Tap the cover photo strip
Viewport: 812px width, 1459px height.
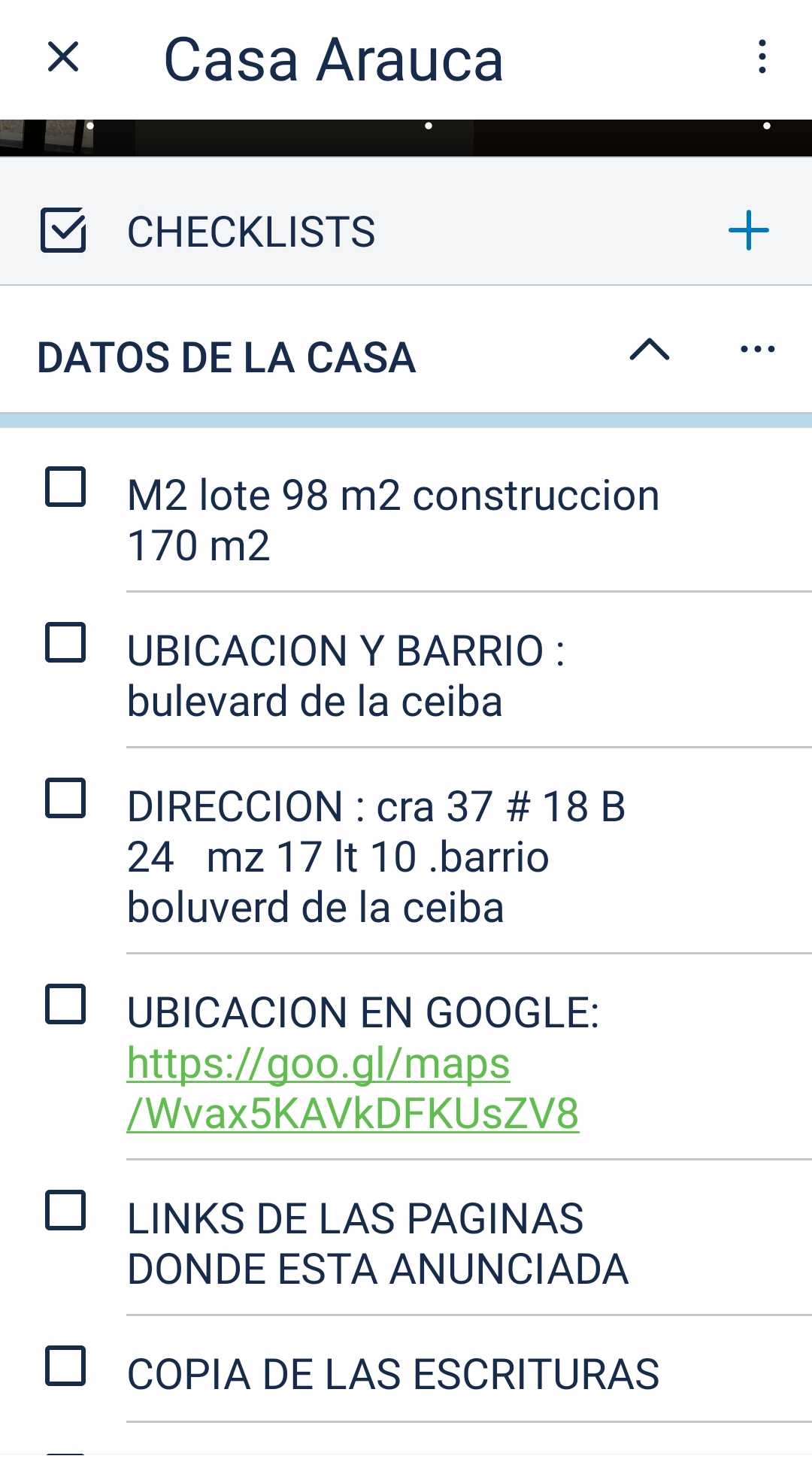pos(406,135)
